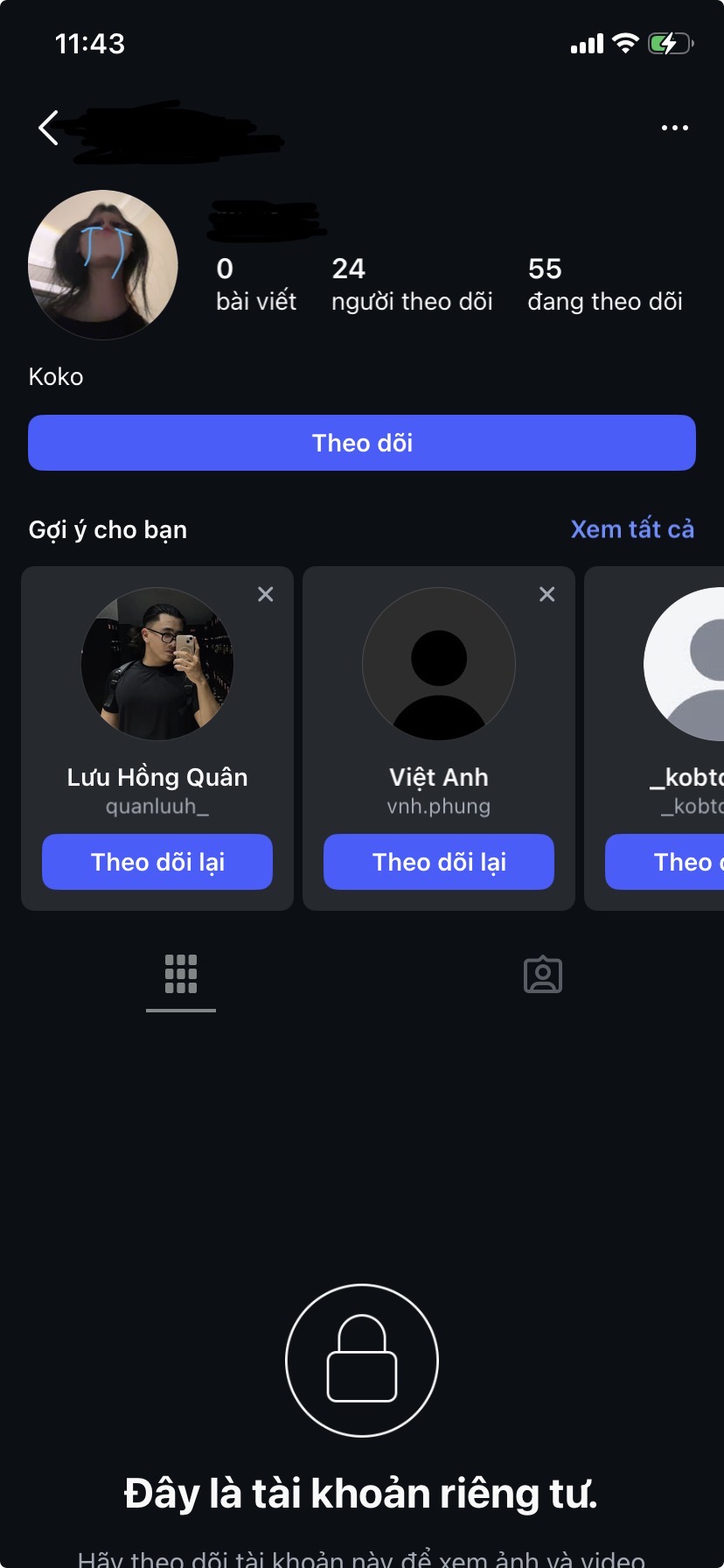The width and height of the screenshot is (724, 1568).
Task: View Koko's profile photo
Action: [x=103, y=264]
